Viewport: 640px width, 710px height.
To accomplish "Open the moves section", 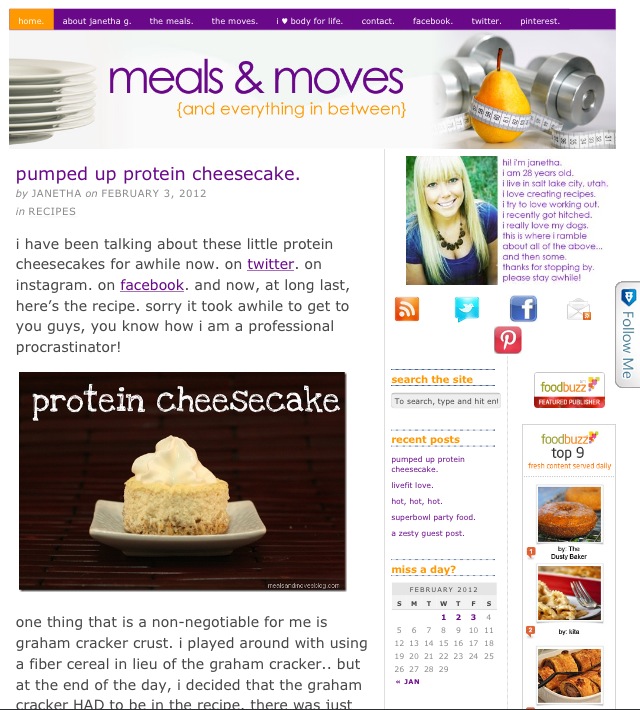I will coord(234,20).
